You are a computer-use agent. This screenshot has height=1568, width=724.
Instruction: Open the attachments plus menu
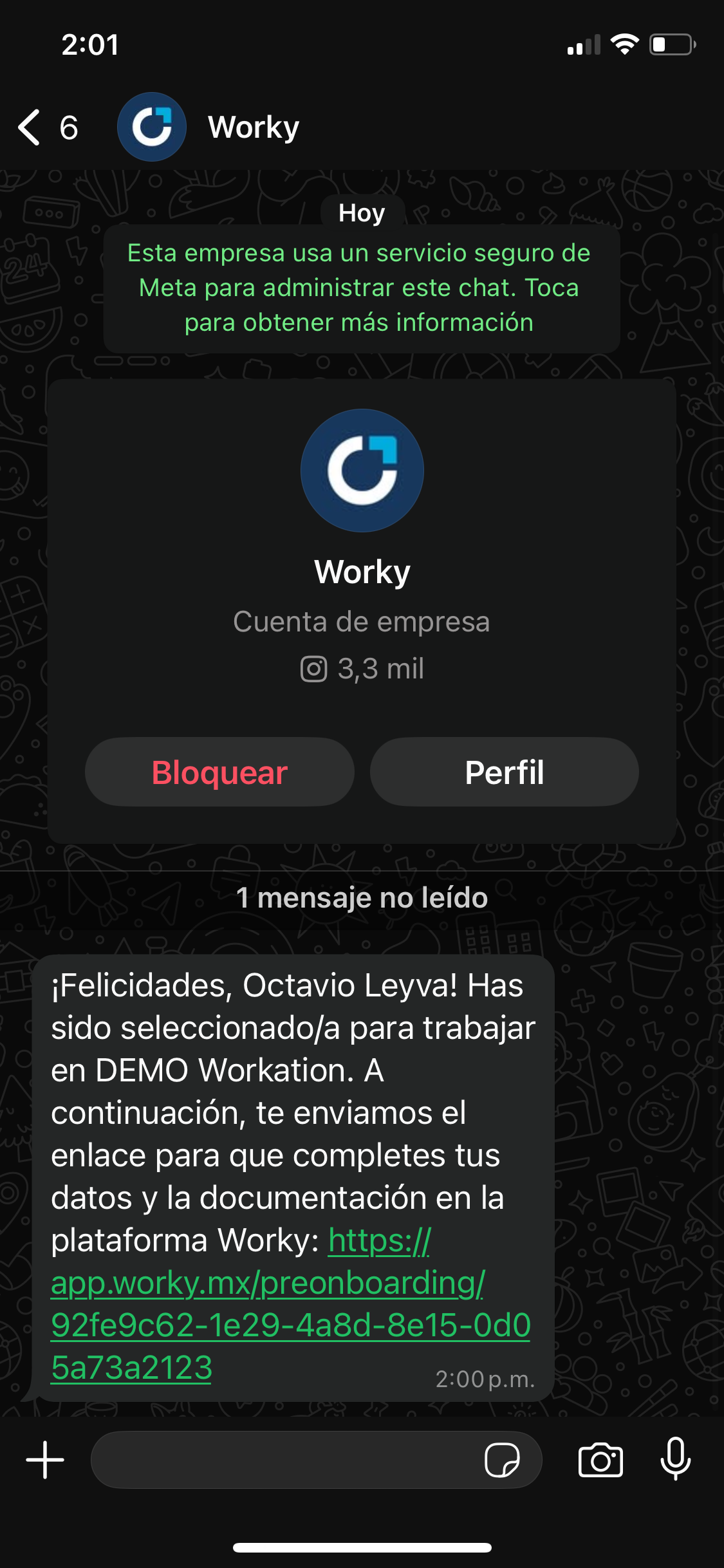45,1460
